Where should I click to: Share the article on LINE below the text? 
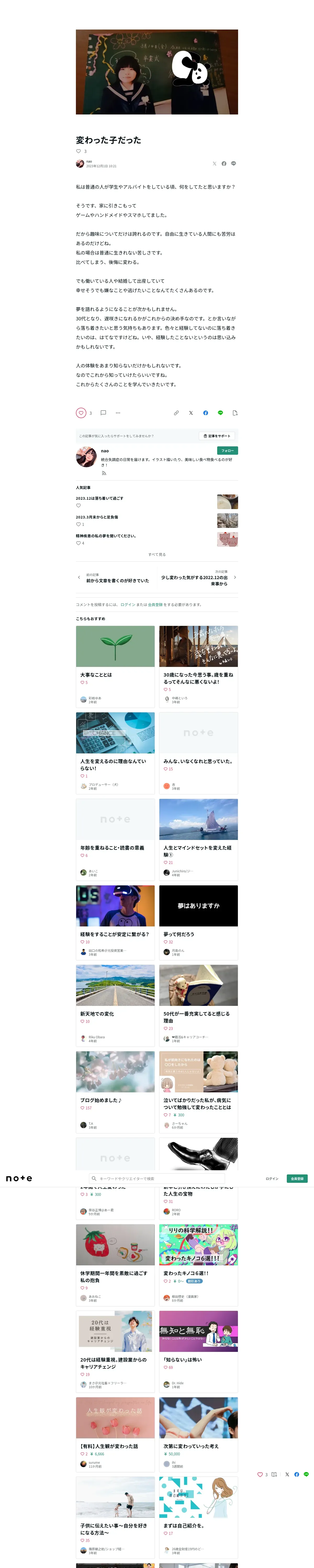coord(220,413)
